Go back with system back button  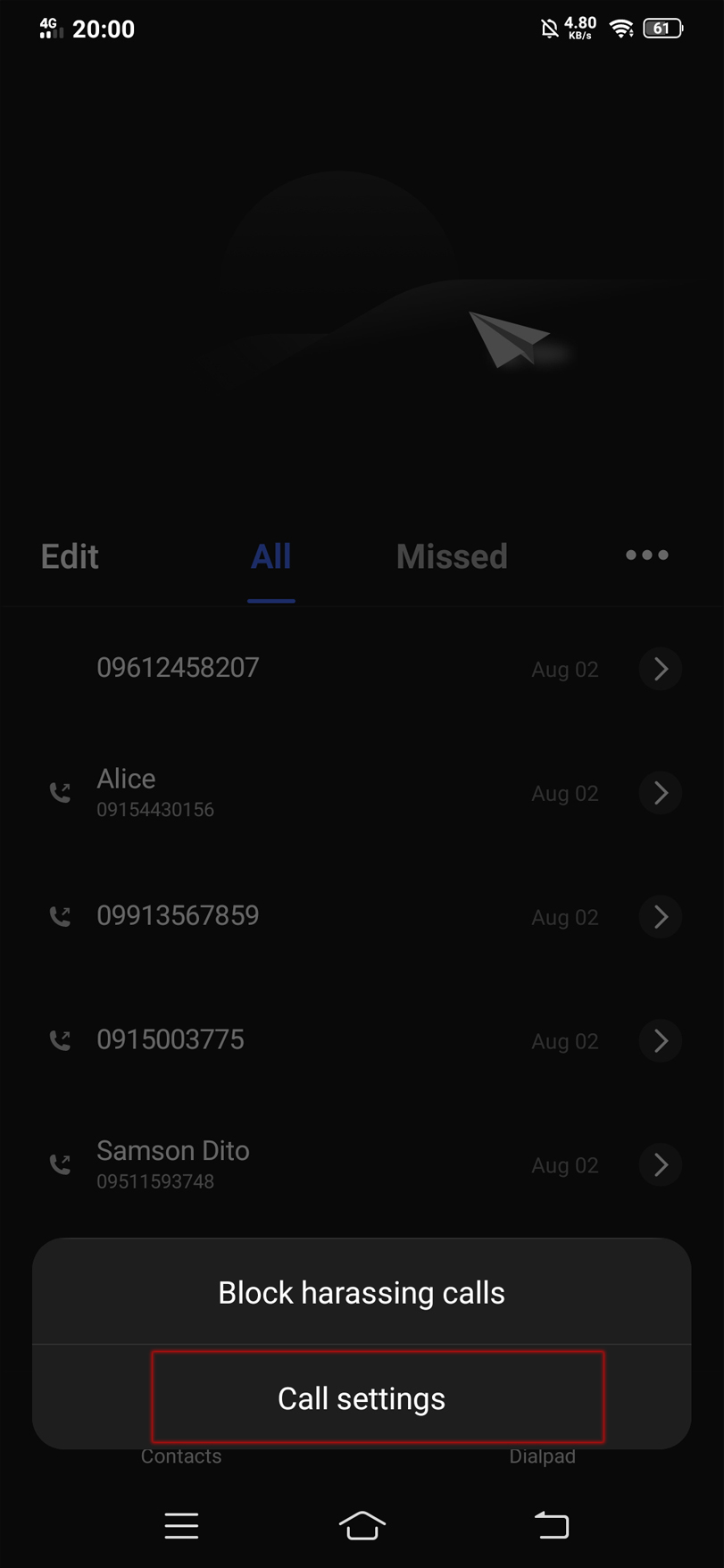(x=552, y=1525)
